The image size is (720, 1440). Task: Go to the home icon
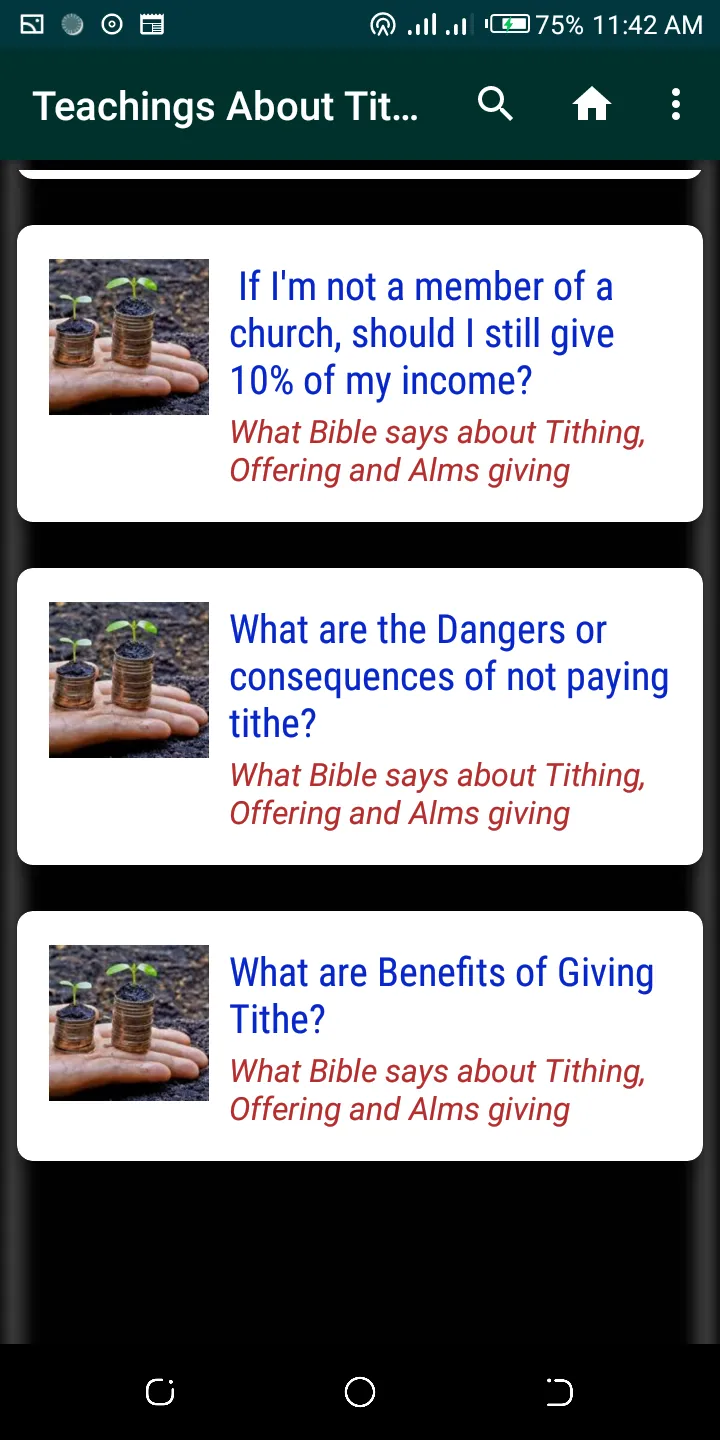coord(592,104)
